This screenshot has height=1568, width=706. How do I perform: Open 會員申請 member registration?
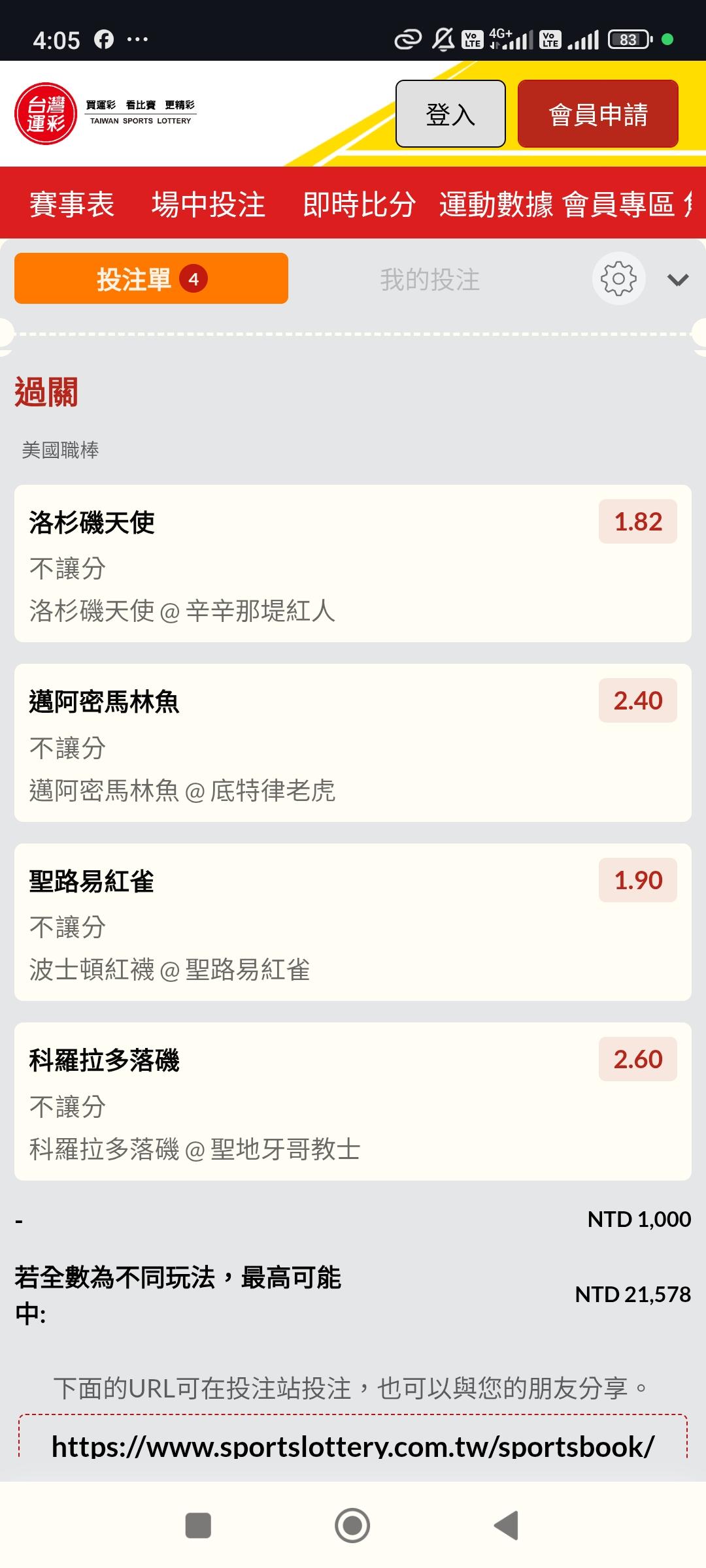597,114
